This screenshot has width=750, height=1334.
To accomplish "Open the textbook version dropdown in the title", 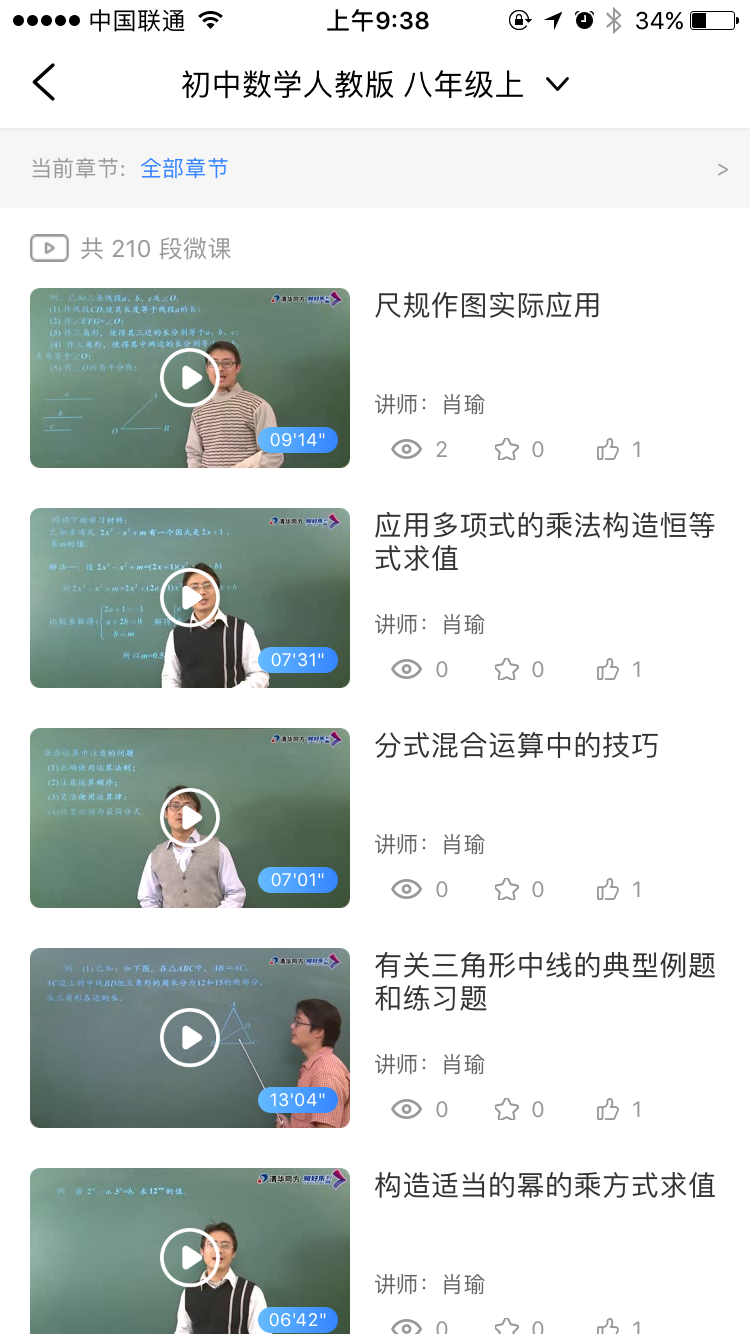I will tap(557, 84).
